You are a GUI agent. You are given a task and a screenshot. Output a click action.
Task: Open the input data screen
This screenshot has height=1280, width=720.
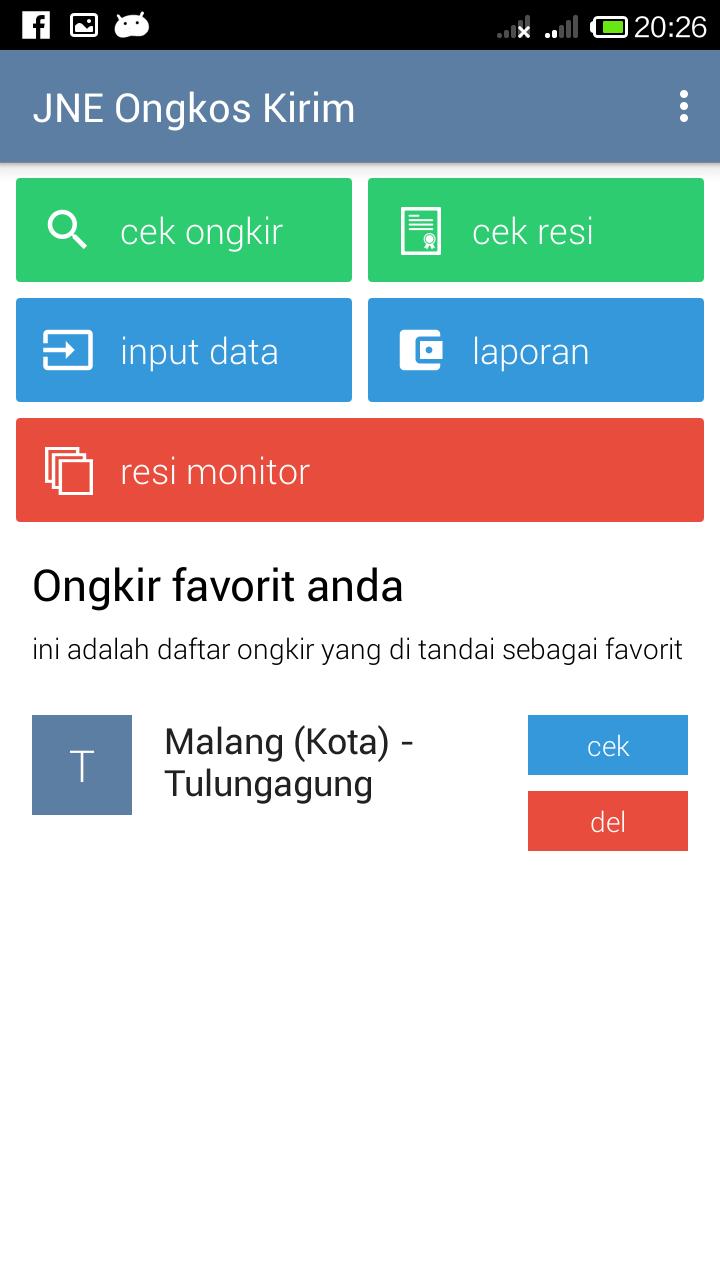pos(183,350)
